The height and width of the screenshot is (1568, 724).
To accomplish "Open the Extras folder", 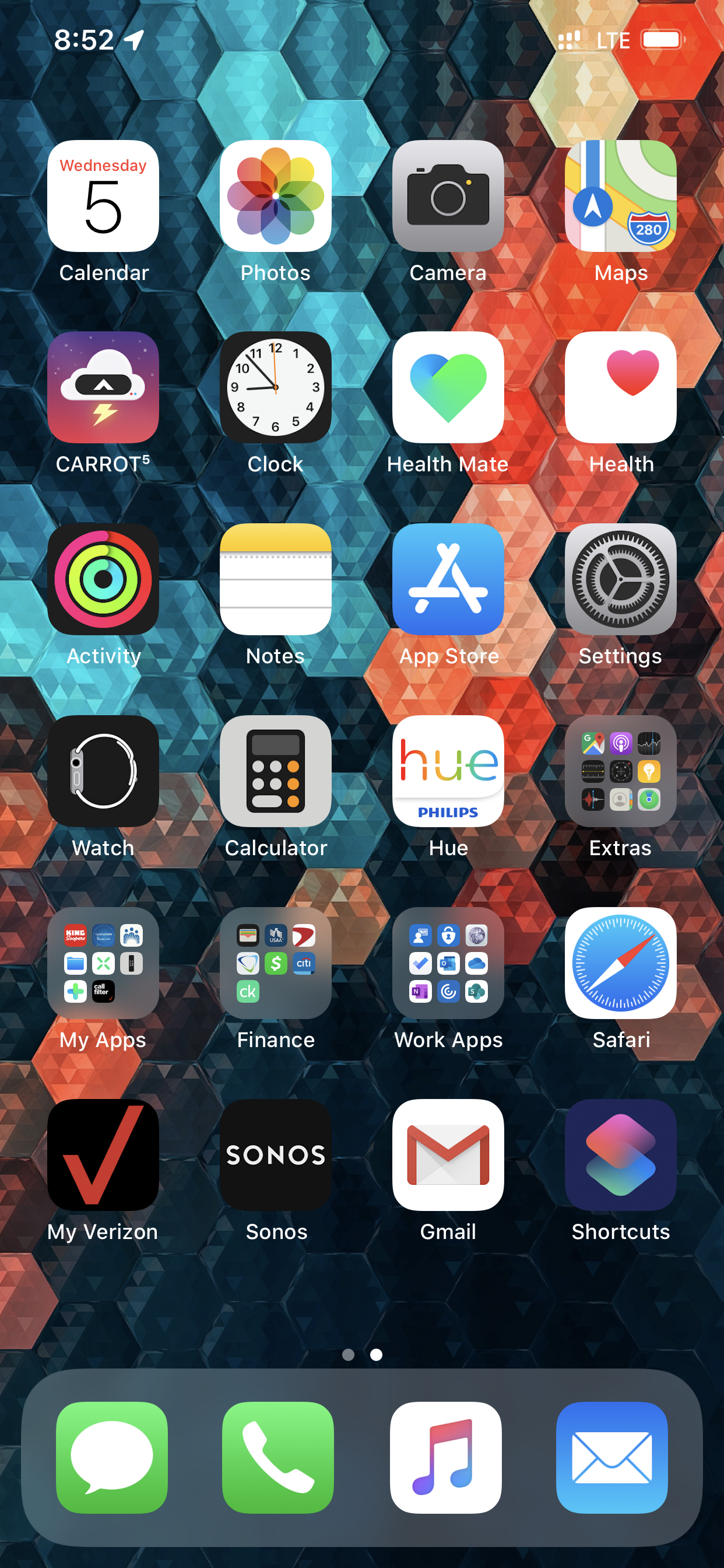I will click(x=621, y=771).
